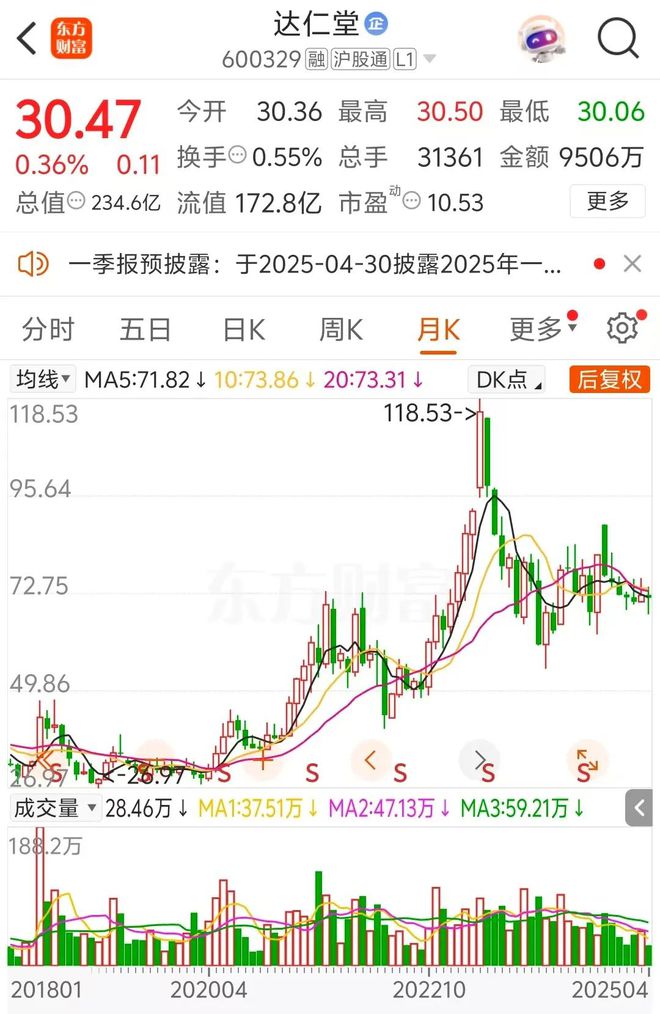
Task: Open the search magnifier icon
Action: [618, 40]
